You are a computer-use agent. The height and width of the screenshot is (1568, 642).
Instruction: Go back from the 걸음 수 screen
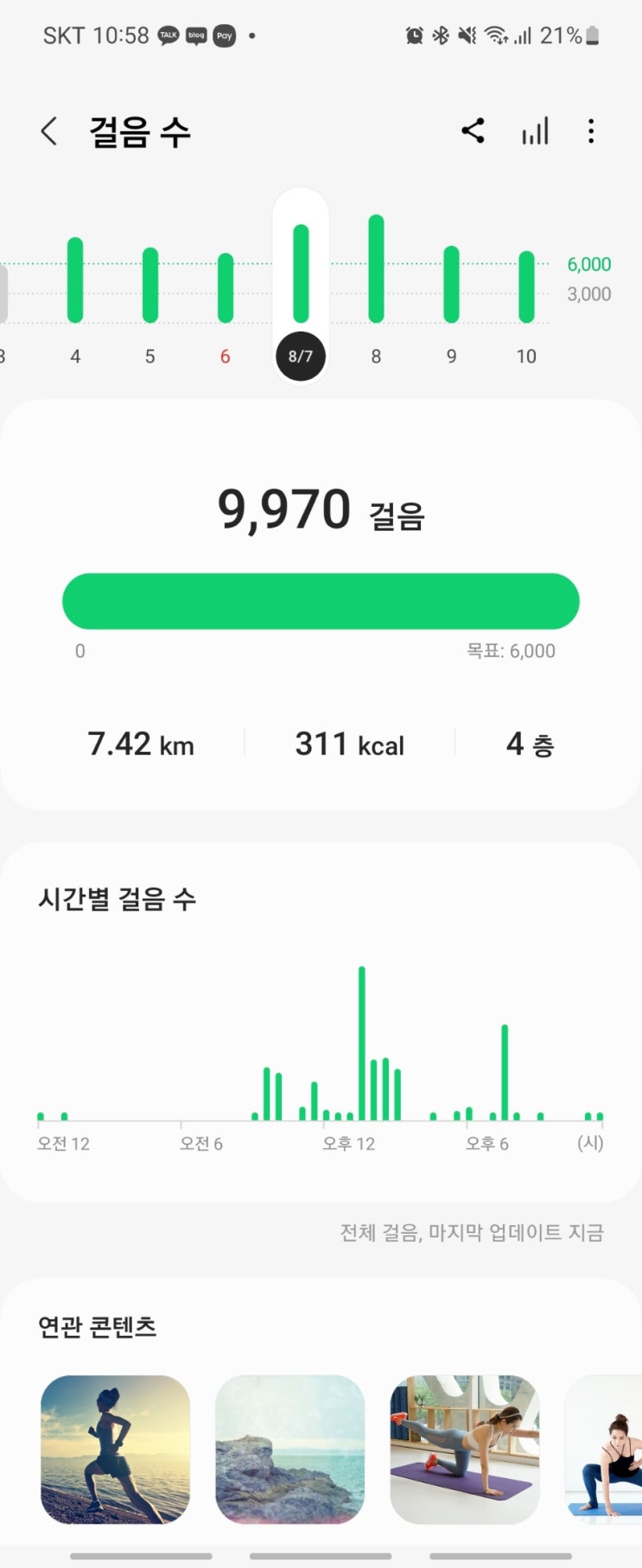tap(49, 132)
